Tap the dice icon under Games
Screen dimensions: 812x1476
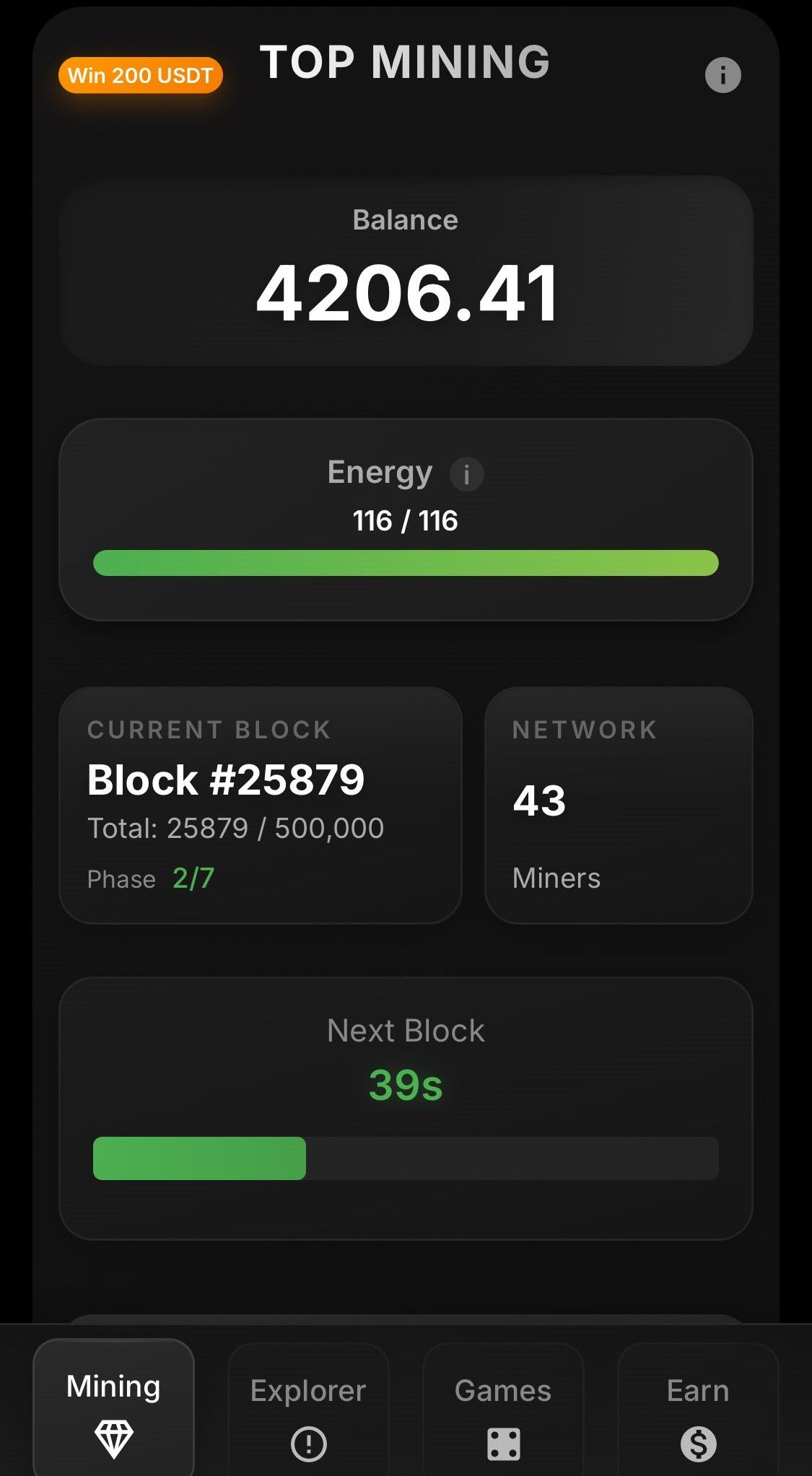(503, 1444)
